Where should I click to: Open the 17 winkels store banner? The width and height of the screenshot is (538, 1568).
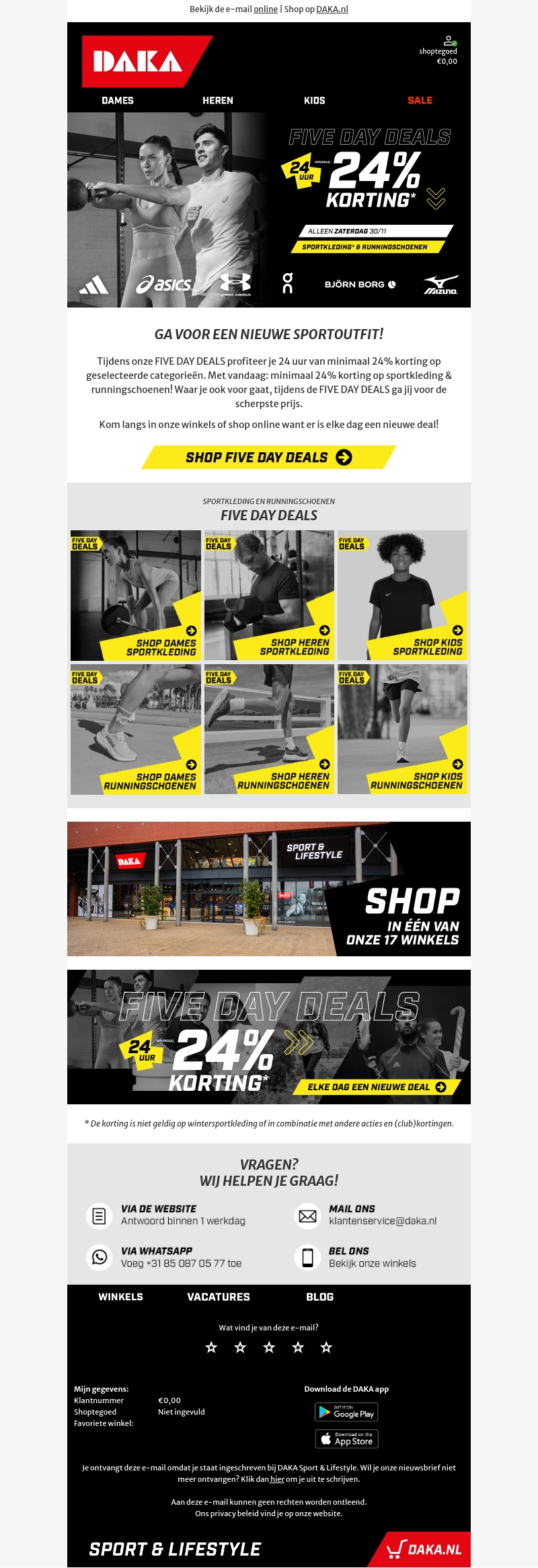(x=269, y=889)
